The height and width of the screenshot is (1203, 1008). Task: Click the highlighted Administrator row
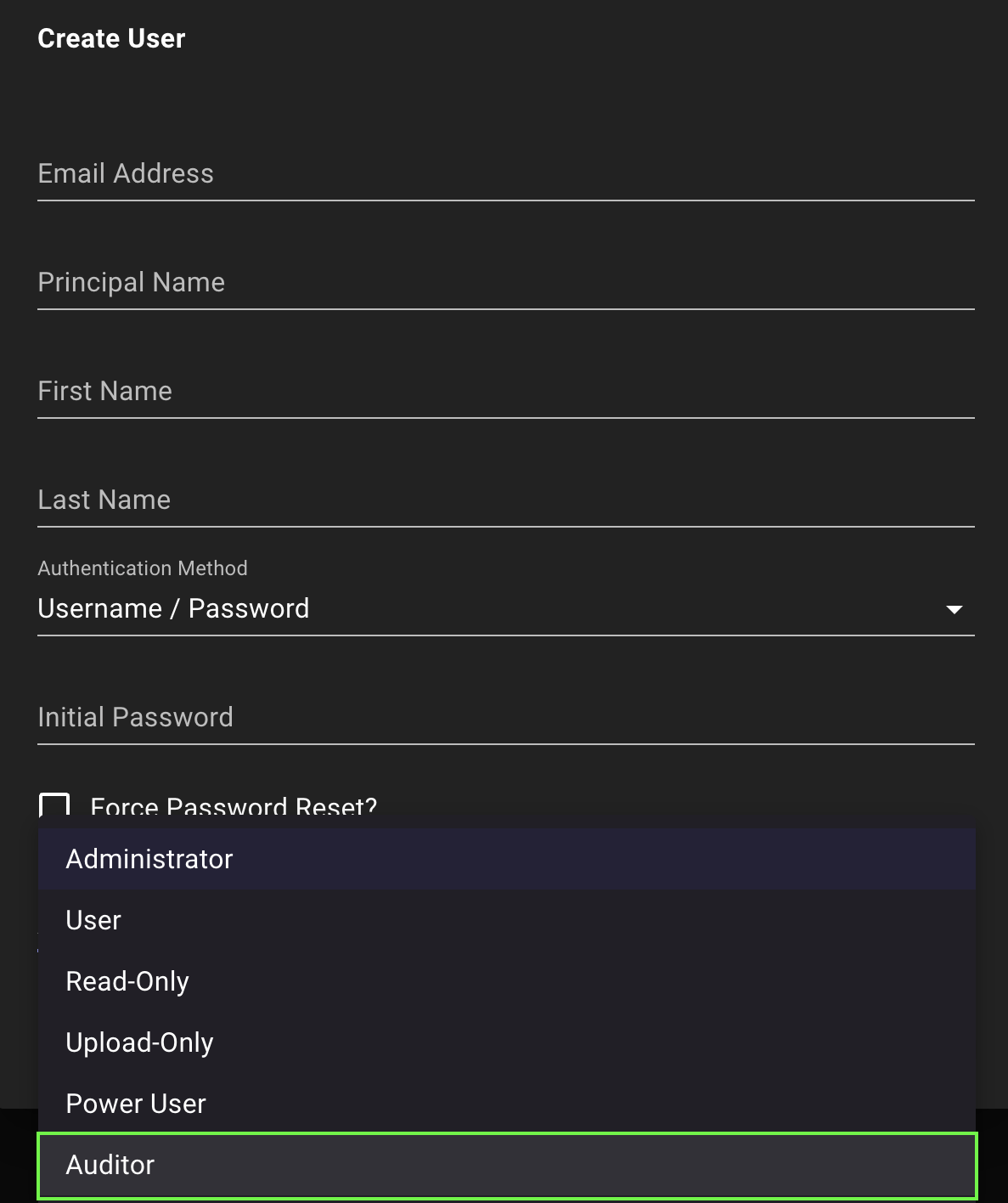[x=149, y=859]
